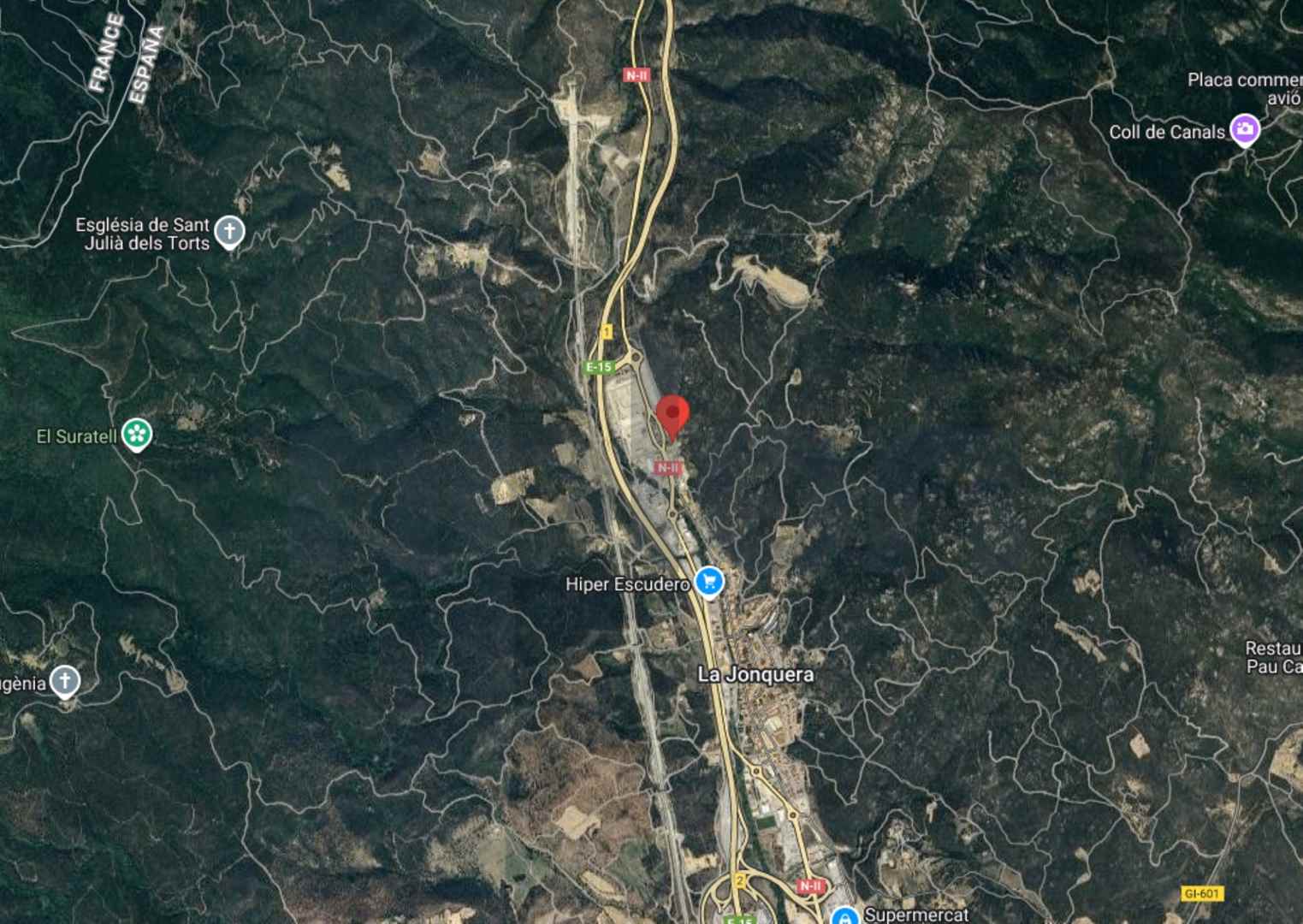
Task: Open the Supermercat marker near the bottom
Action: coord(845,916)
